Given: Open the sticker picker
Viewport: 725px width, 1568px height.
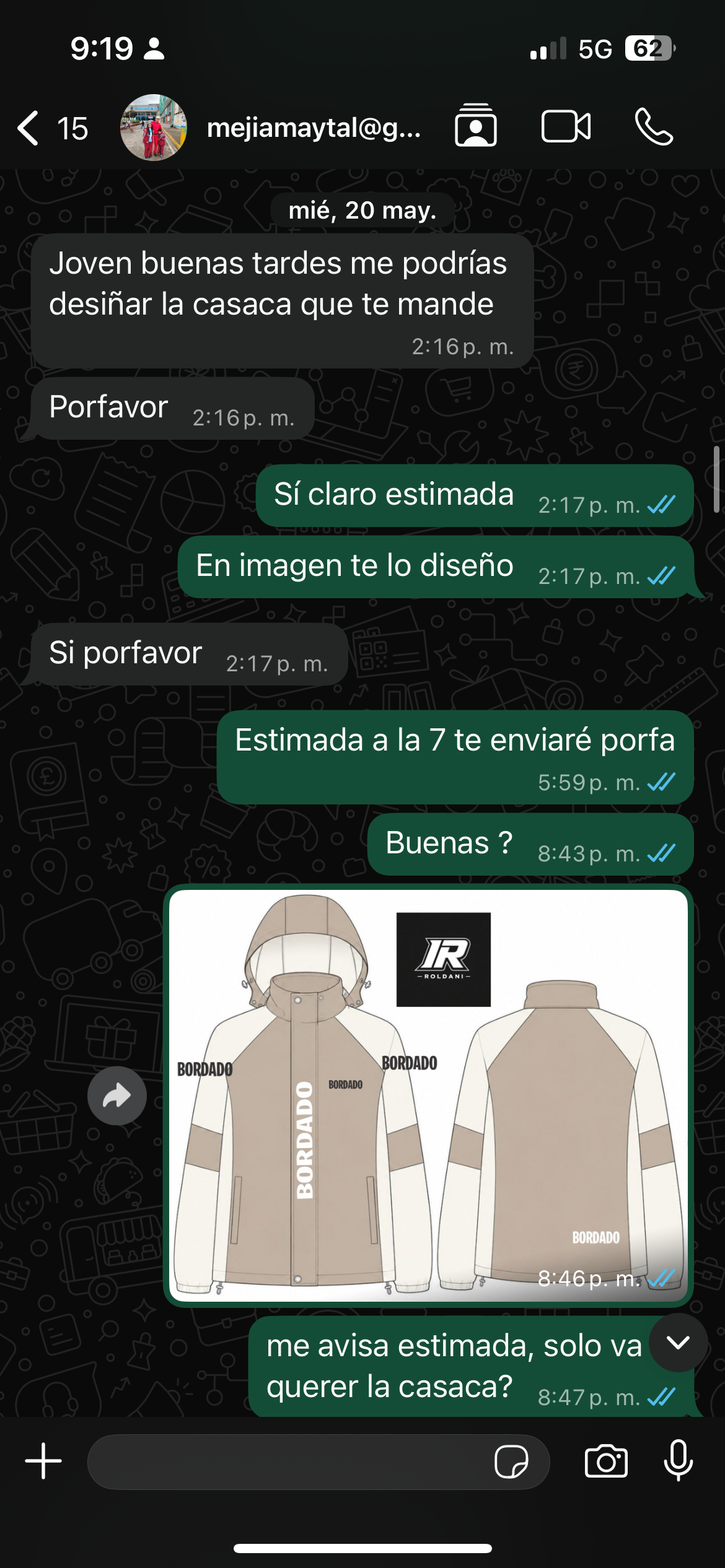Looking at the screenshot, I should coord(511,1462).
